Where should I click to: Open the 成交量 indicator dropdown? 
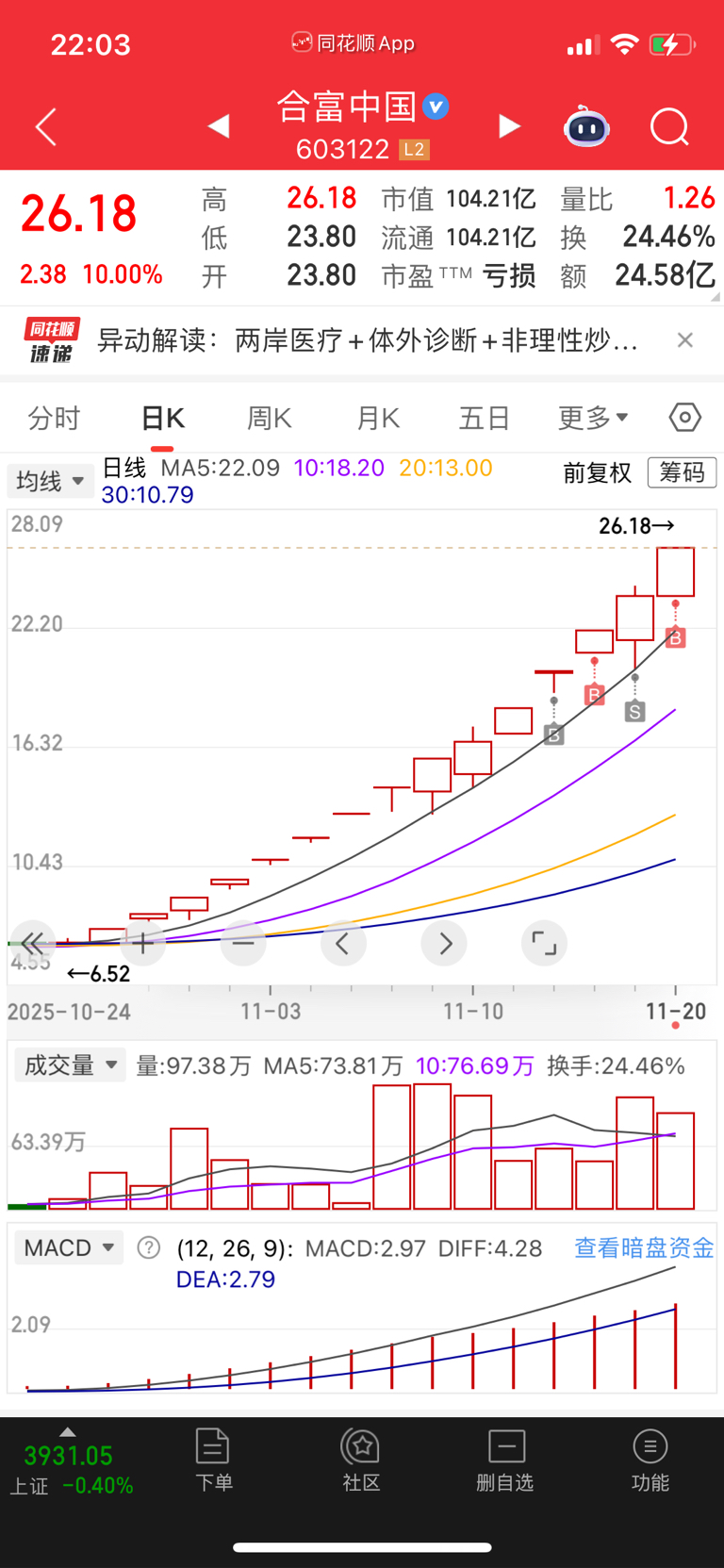click(x=70, y=1065)
